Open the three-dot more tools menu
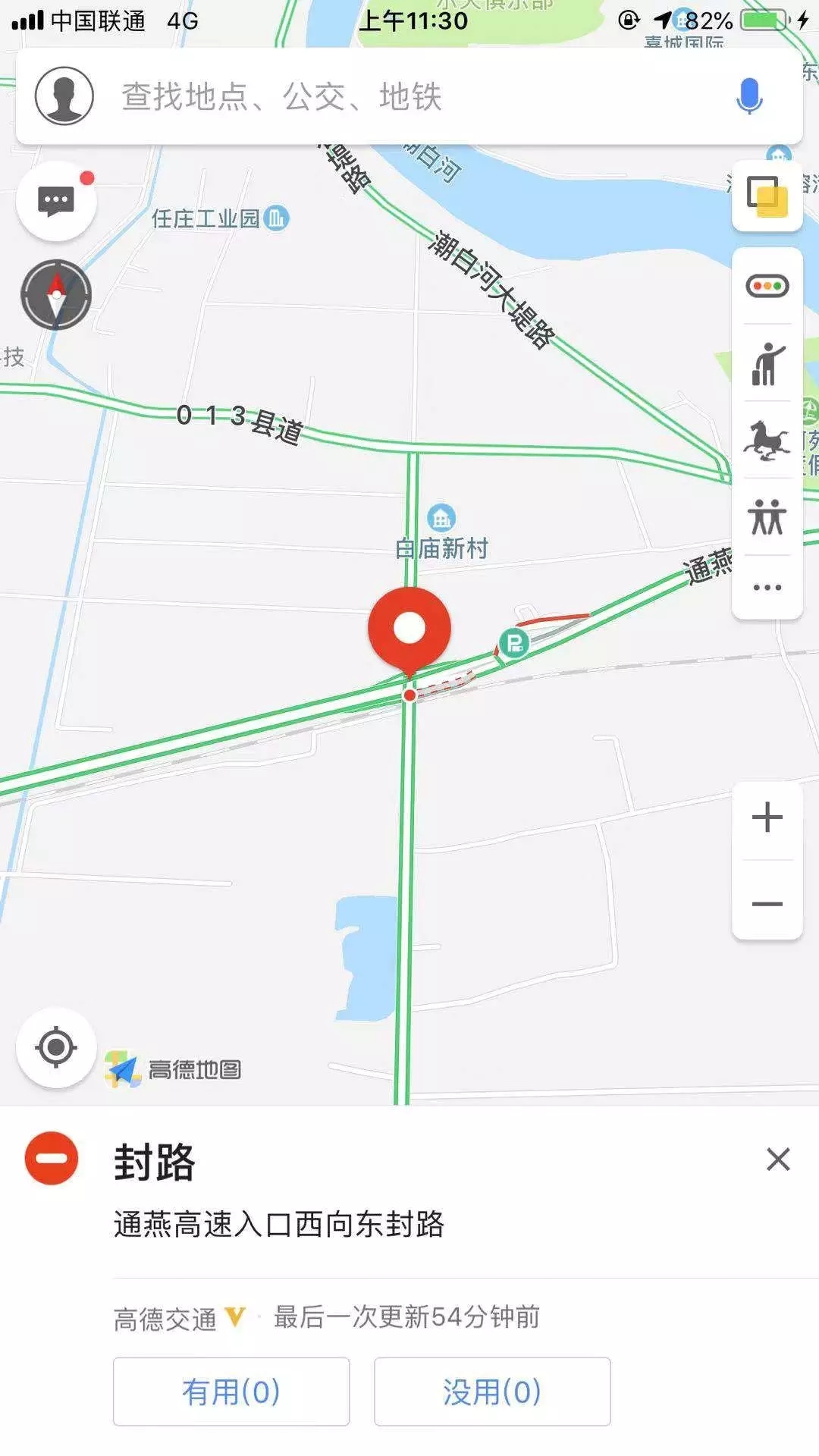 [767, 588]
